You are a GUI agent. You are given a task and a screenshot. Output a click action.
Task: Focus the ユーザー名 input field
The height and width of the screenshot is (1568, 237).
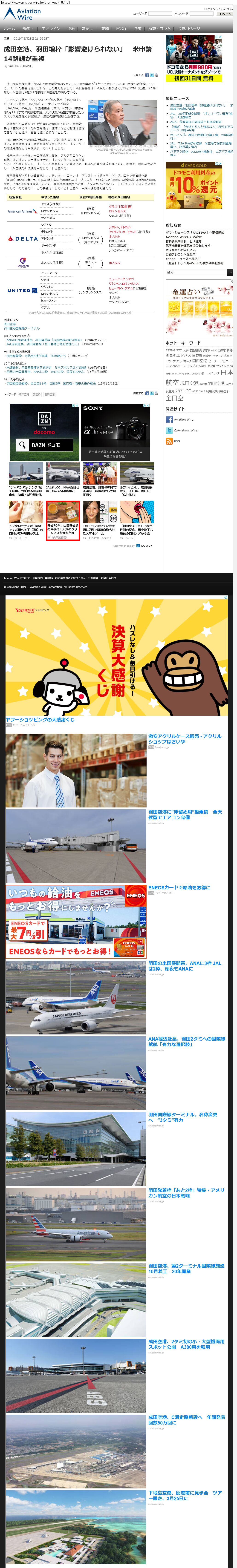click(x=160, y=13)
